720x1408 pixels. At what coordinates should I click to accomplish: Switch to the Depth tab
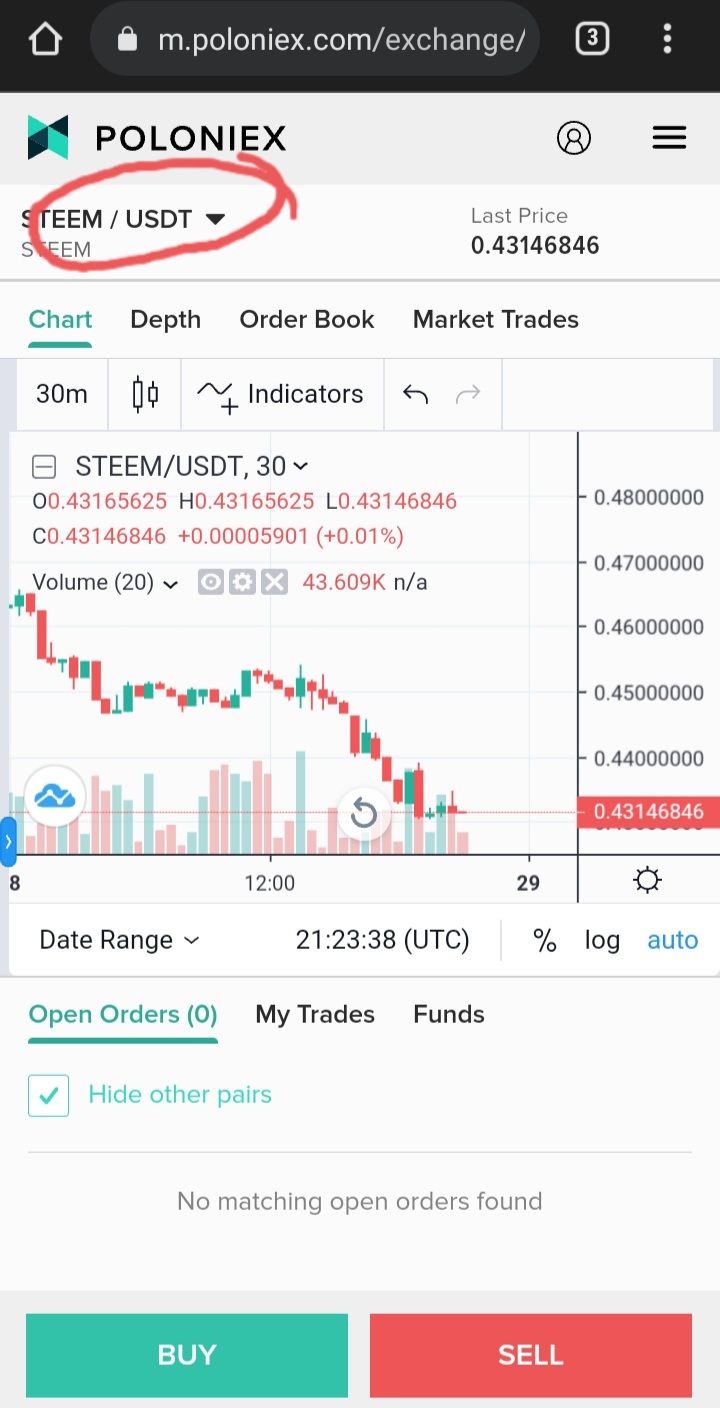pos(165,320)
